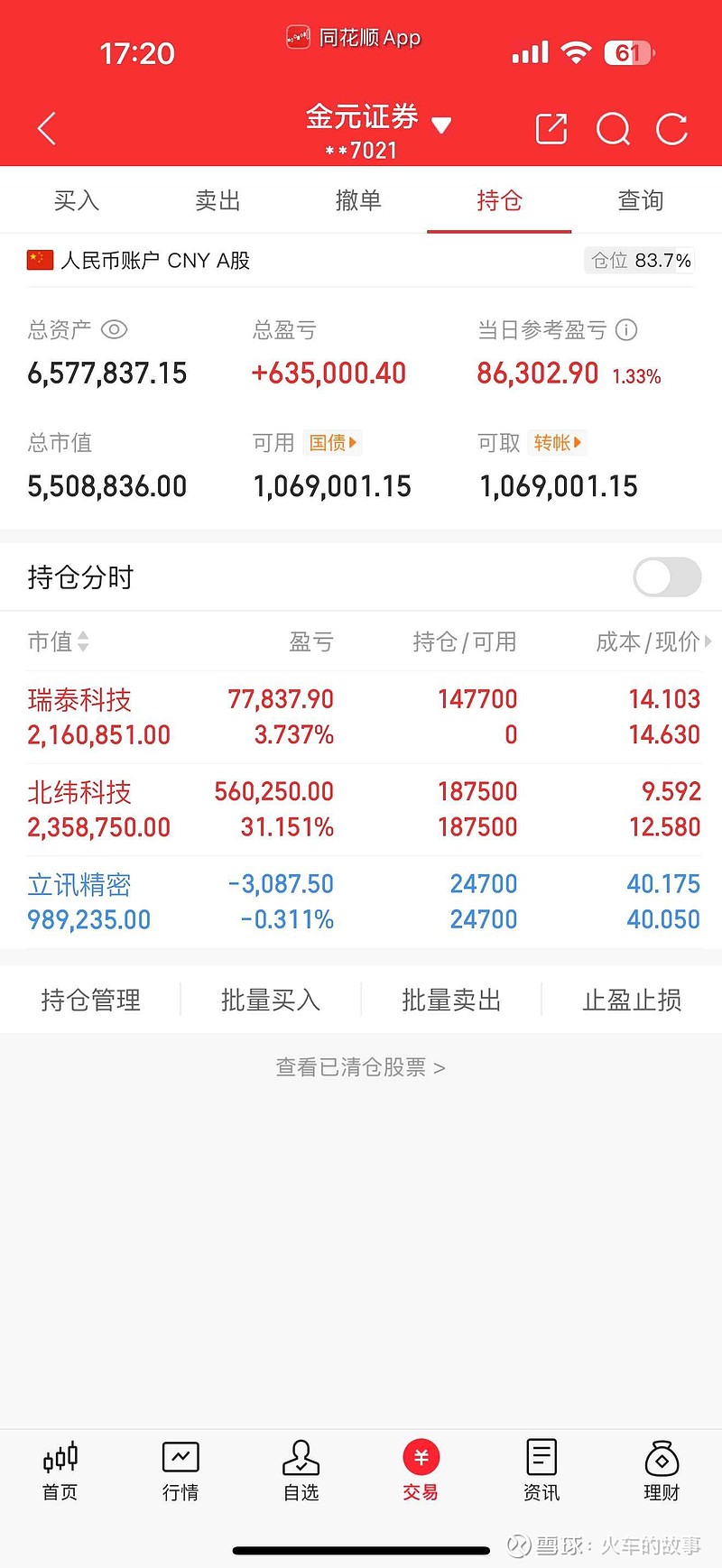Tap the 国债 chip next to 可用
The width and height of the screenshot is (722, 1568).
(333, 443)
